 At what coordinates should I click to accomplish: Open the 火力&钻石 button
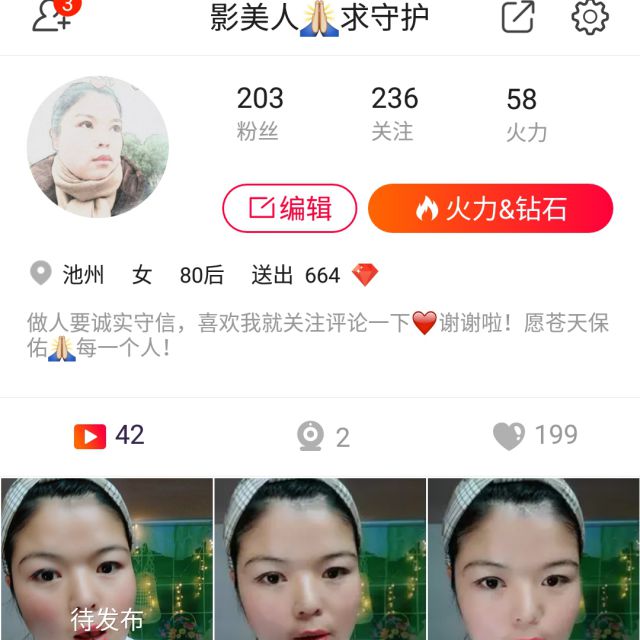pyautogui.click(x=490, y=208)
